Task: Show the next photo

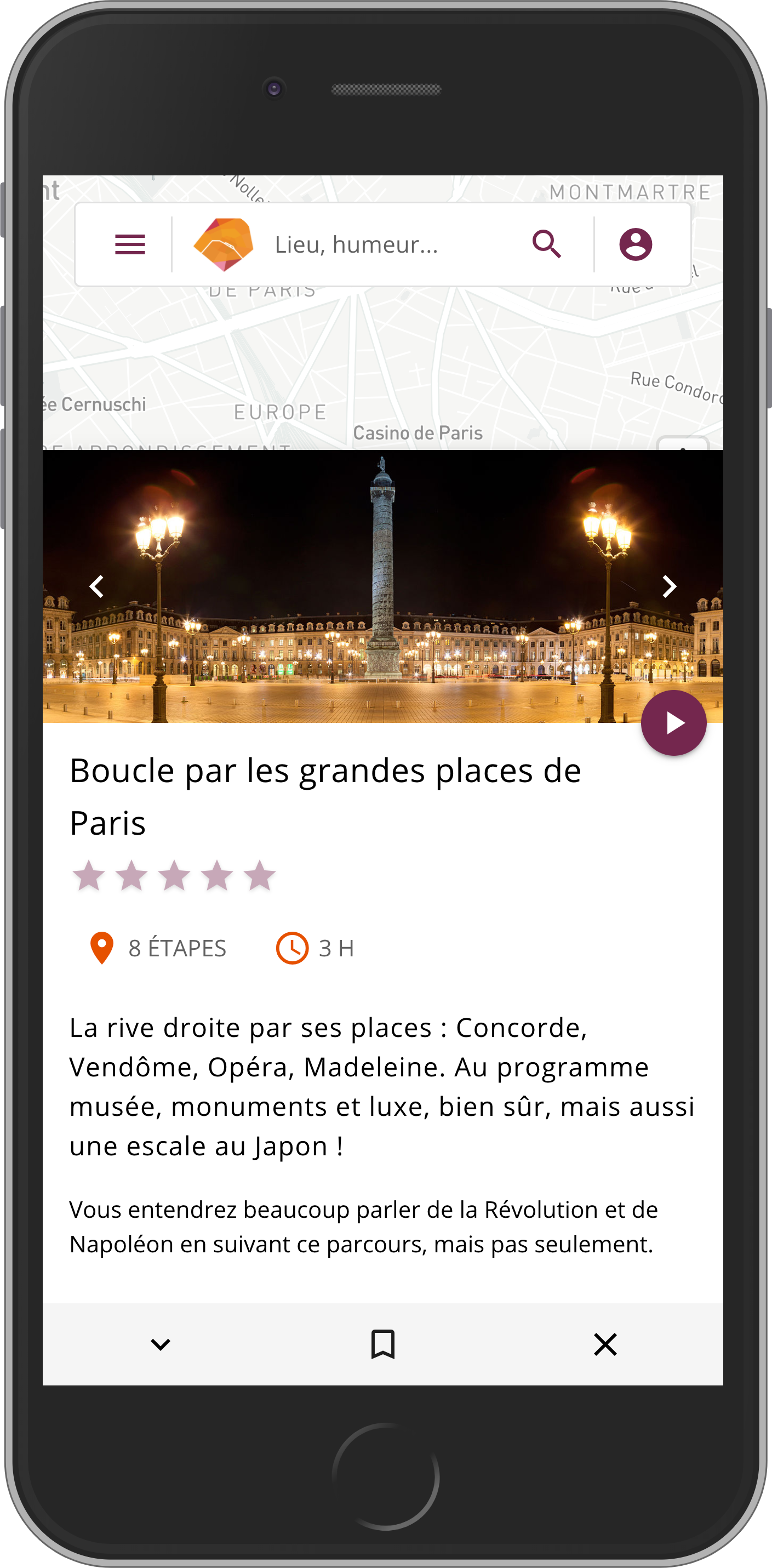Action: pos(669,586)
